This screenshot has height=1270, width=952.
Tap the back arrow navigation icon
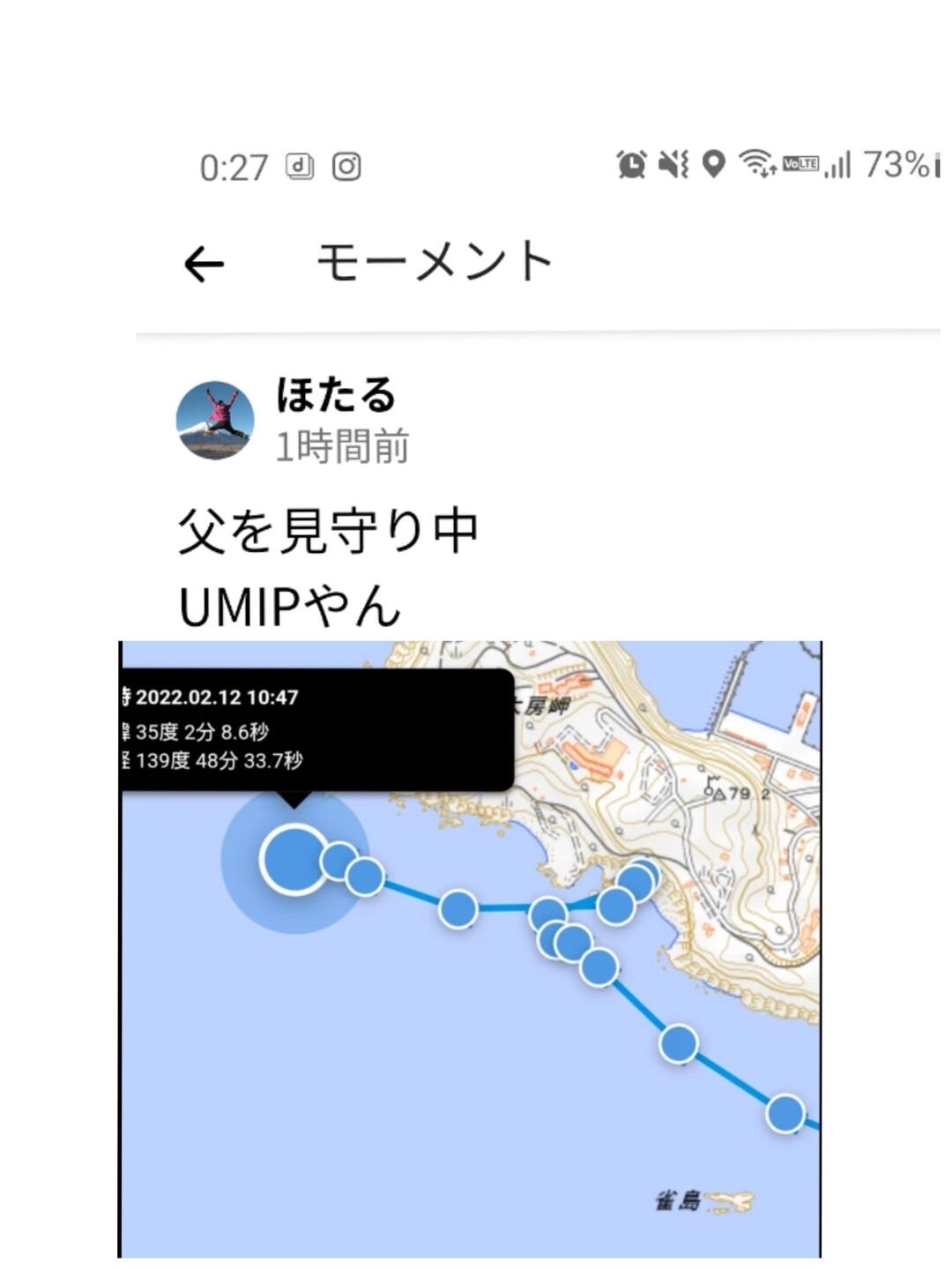click(x=205, y=261)
